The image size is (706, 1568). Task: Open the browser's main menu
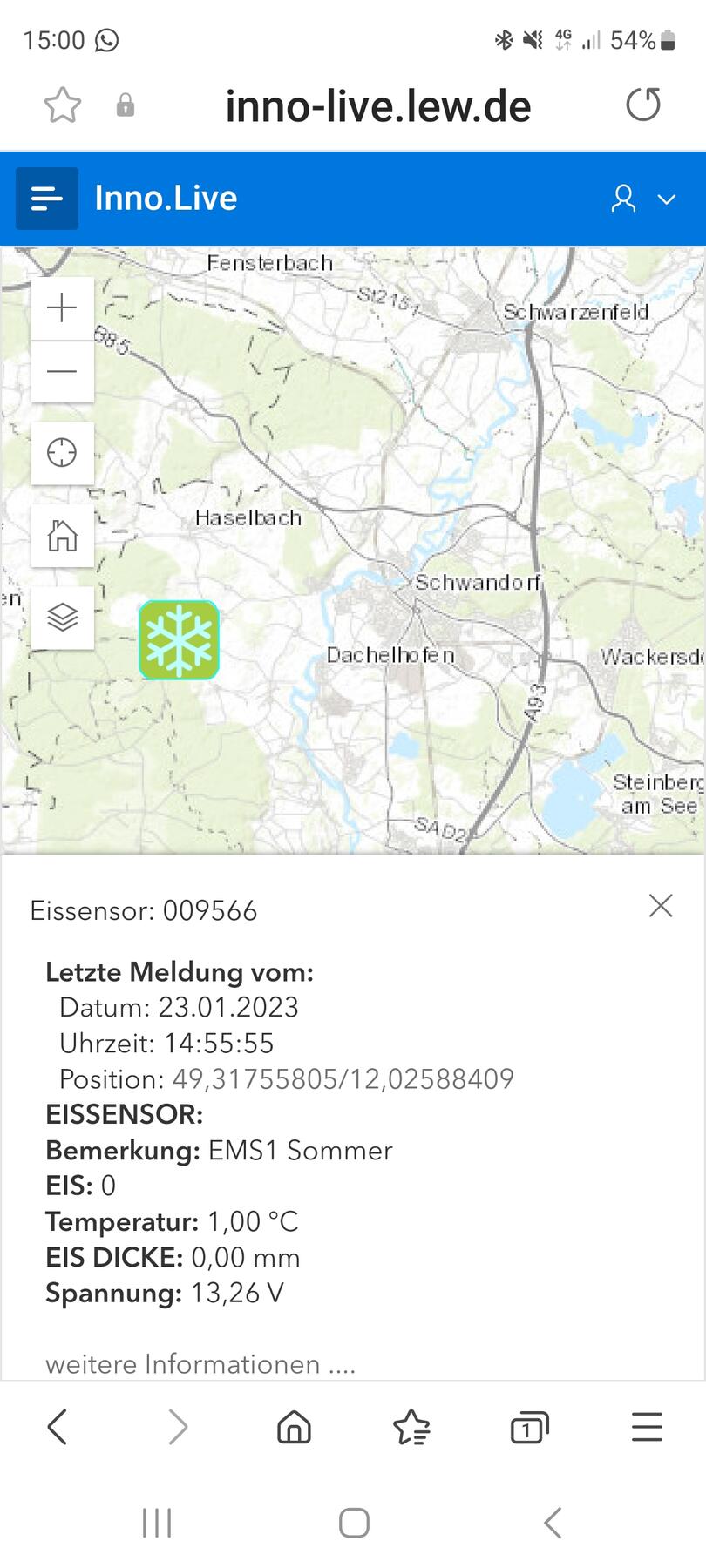[x=647, y=1428]
